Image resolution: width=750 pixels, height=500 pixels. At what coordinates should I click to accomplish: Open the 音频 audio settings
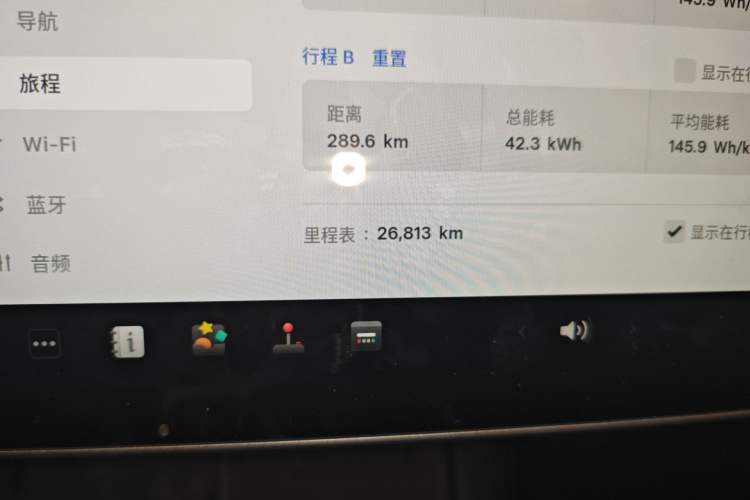50,264
